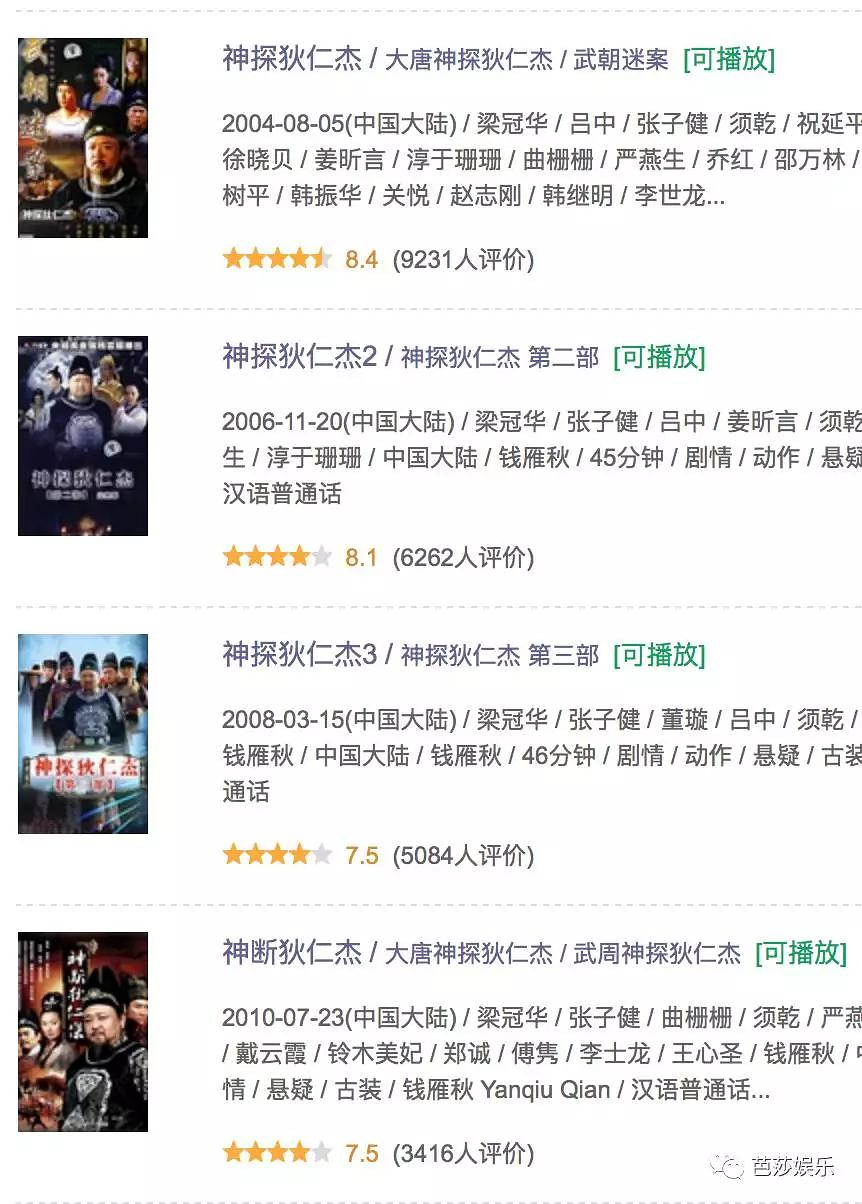Screen dimensions: 862x1204
Task: Open the 神探狄仁杰 / 大唐神探狄仁杰 title link
Action: [x=292, y=58]
